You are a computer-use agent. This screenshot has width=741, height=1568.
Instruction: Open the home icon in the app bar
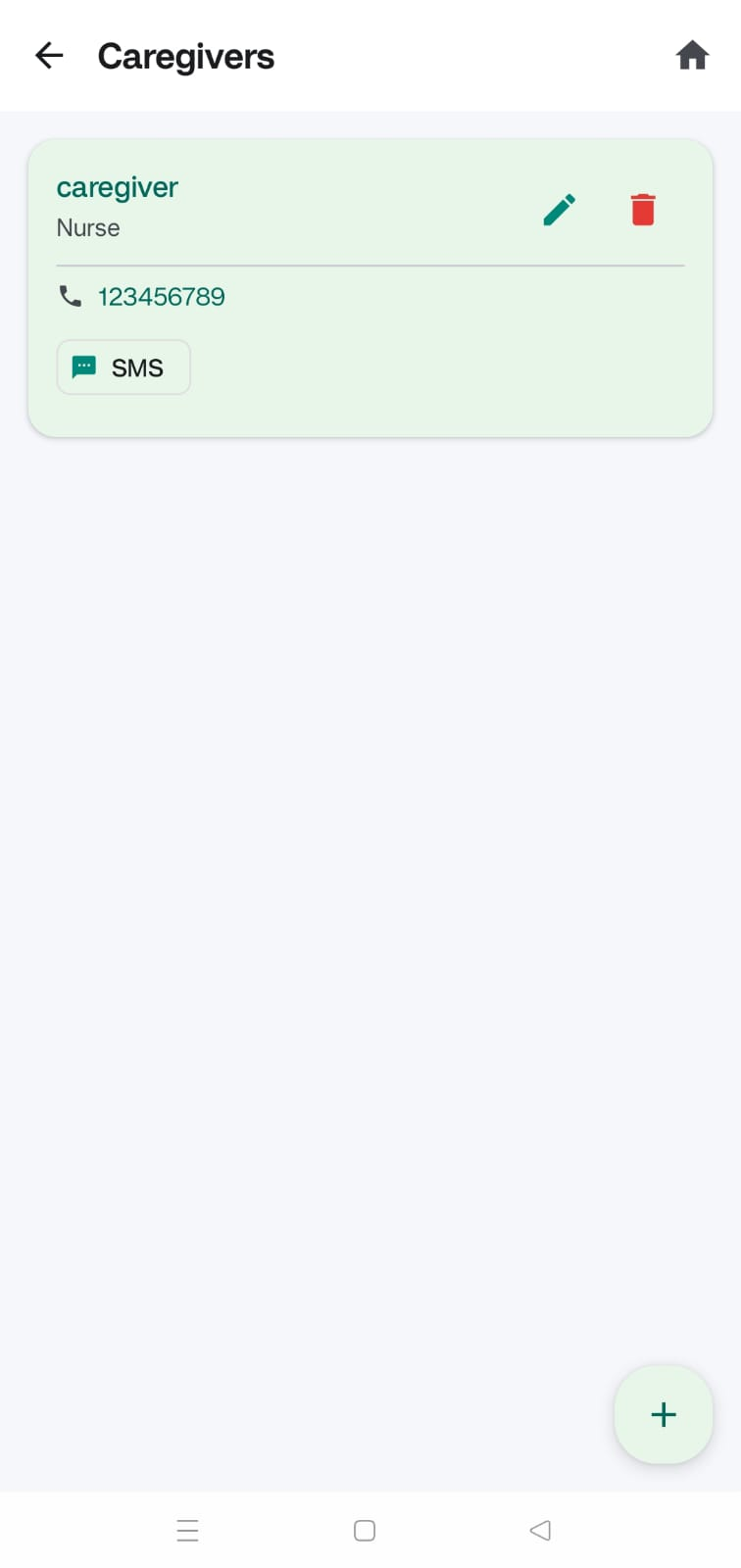(x=692, y=56)
